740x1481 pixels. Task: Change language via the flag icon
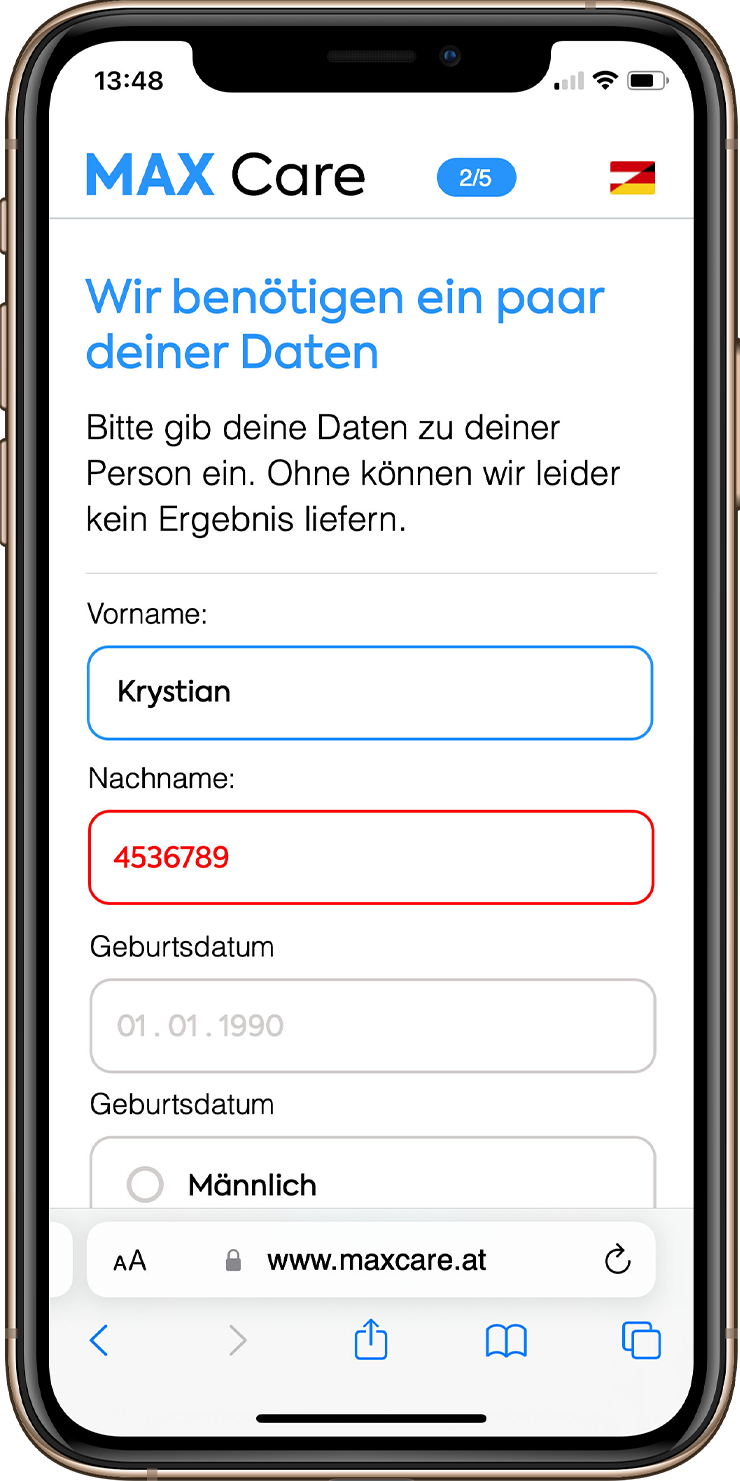[x=632, y=178]
